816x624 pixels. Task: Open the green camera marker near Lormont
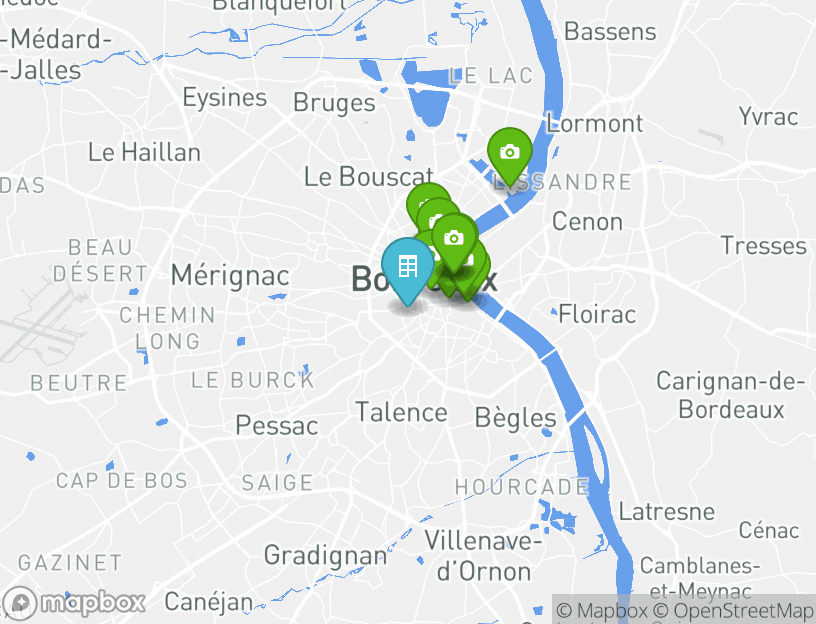pos(510,153)
